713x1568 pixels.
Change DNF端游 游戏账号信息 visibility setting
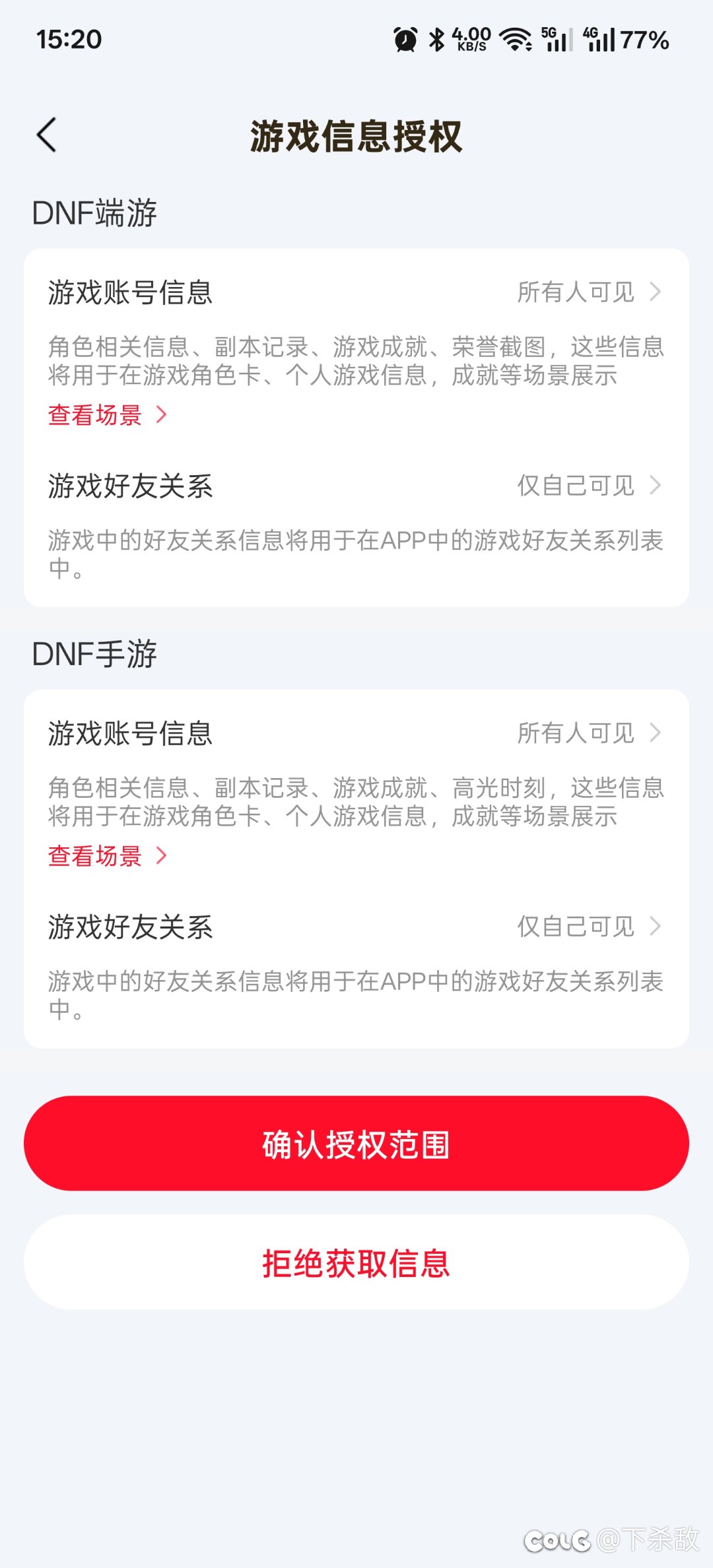click(x=588, y=292)
